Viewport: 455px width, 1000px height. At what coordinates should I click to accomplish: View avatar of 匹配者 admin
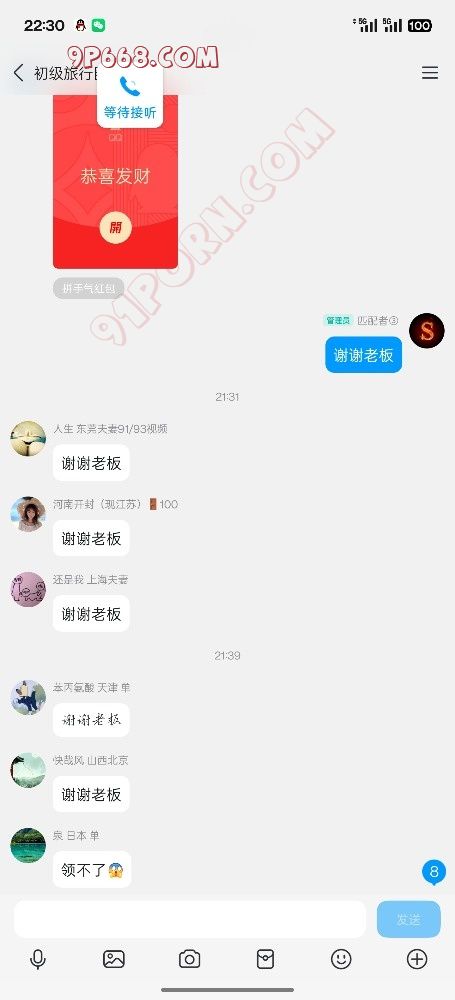(x=426, y=330)
